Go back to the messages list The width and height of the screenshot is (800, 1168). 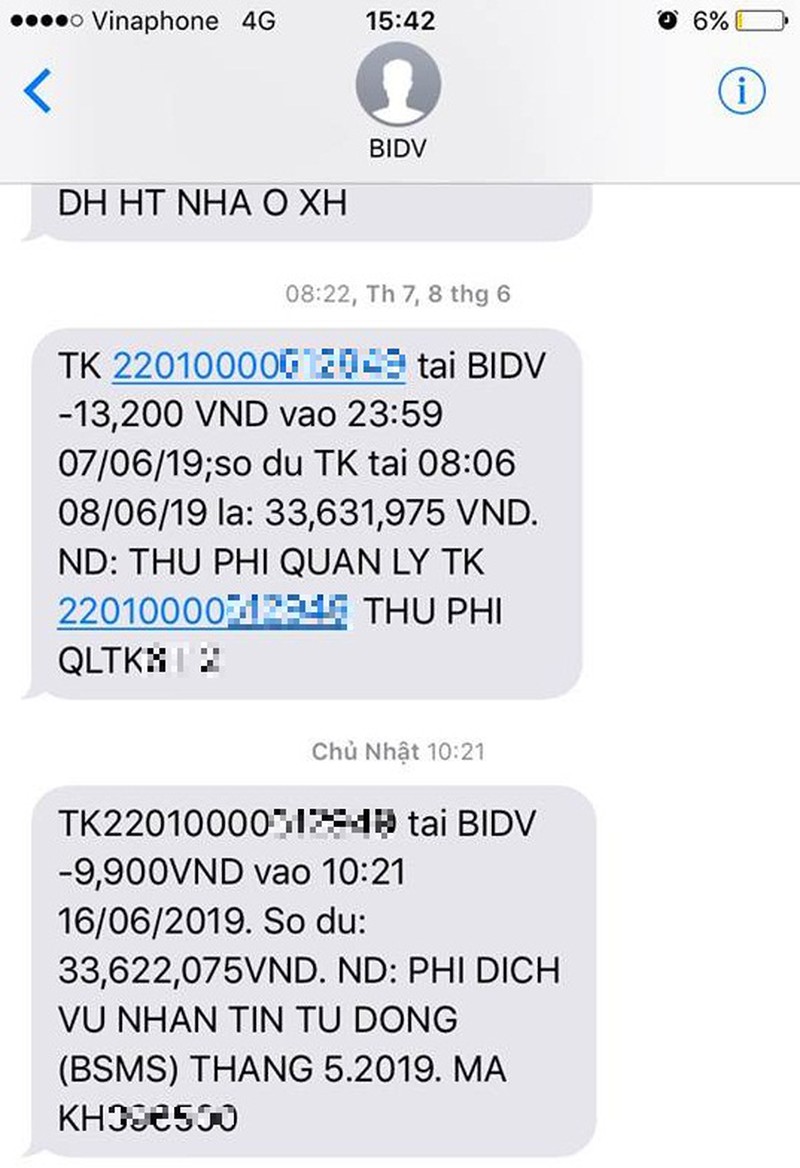pos(37,92)
